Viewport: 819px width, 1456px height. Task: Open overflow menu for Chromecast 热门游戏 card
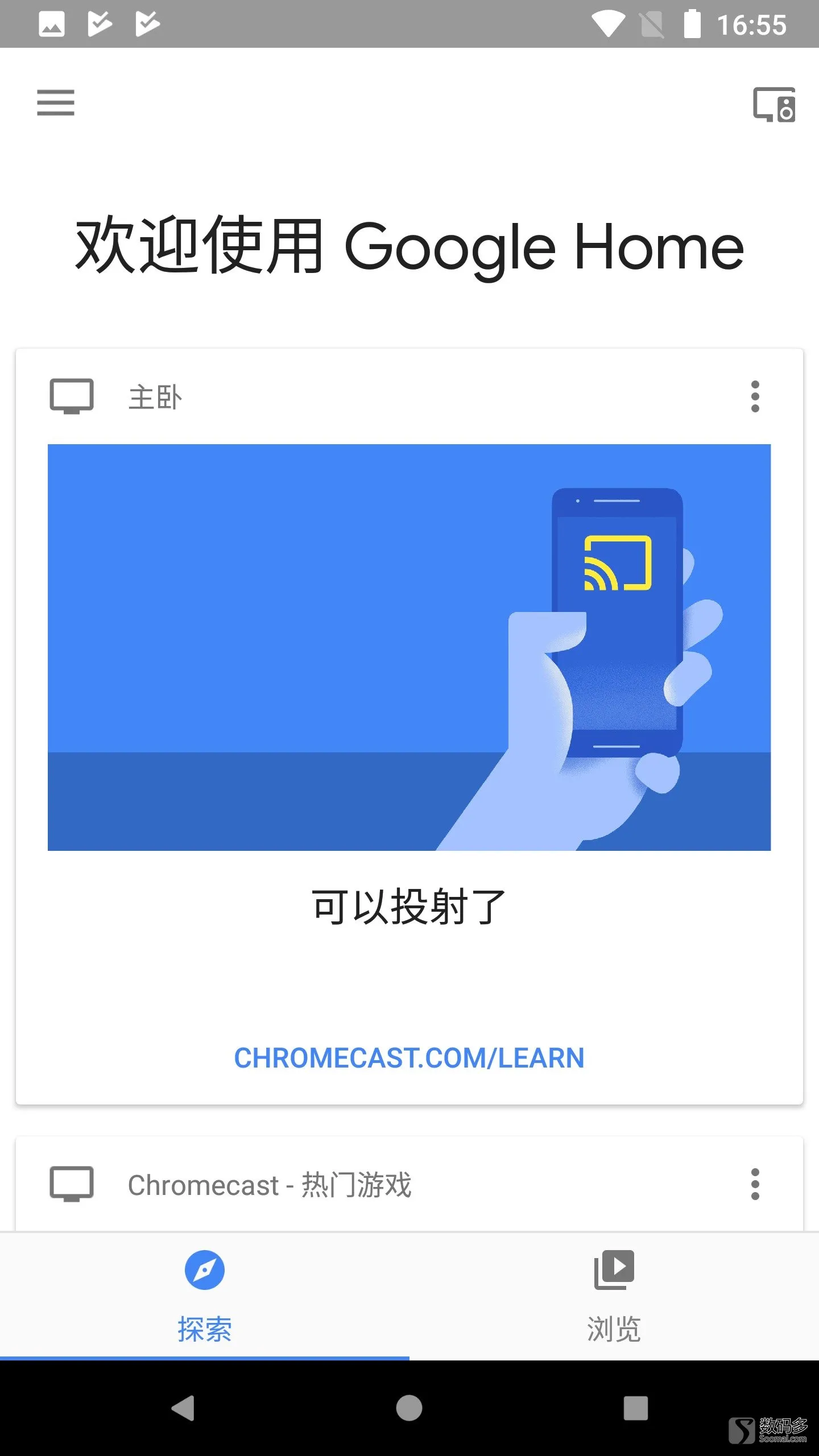click(755, 1185)
